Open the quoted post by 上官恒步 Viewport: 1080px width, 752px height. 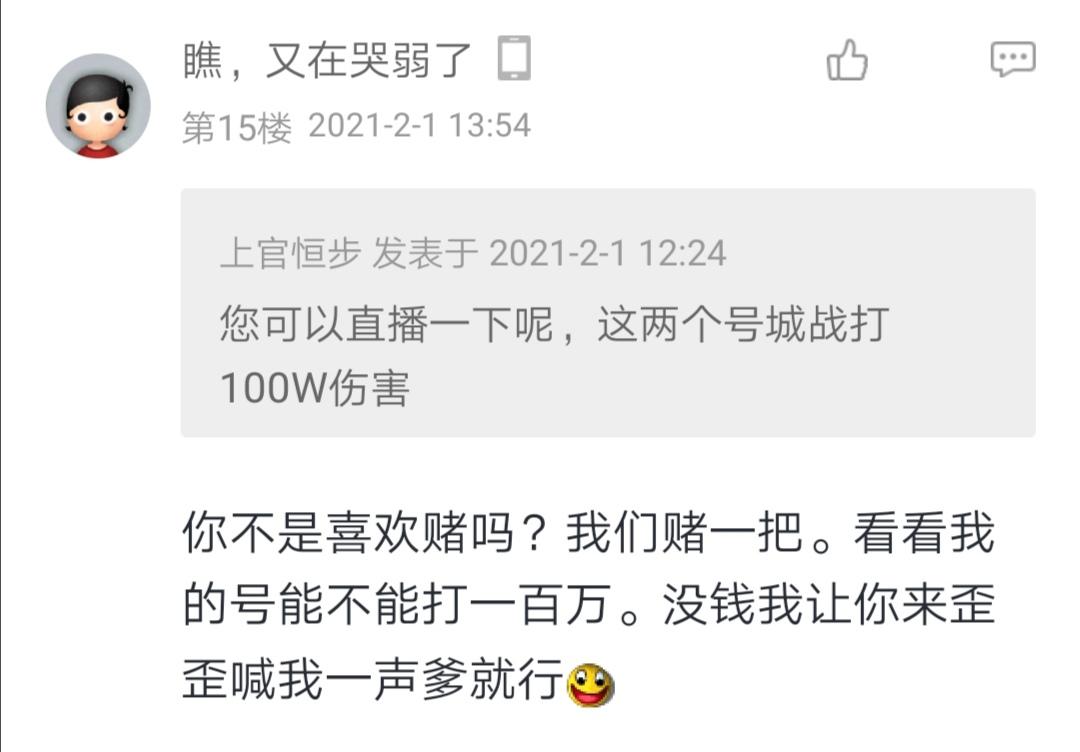tap(607, 312)
